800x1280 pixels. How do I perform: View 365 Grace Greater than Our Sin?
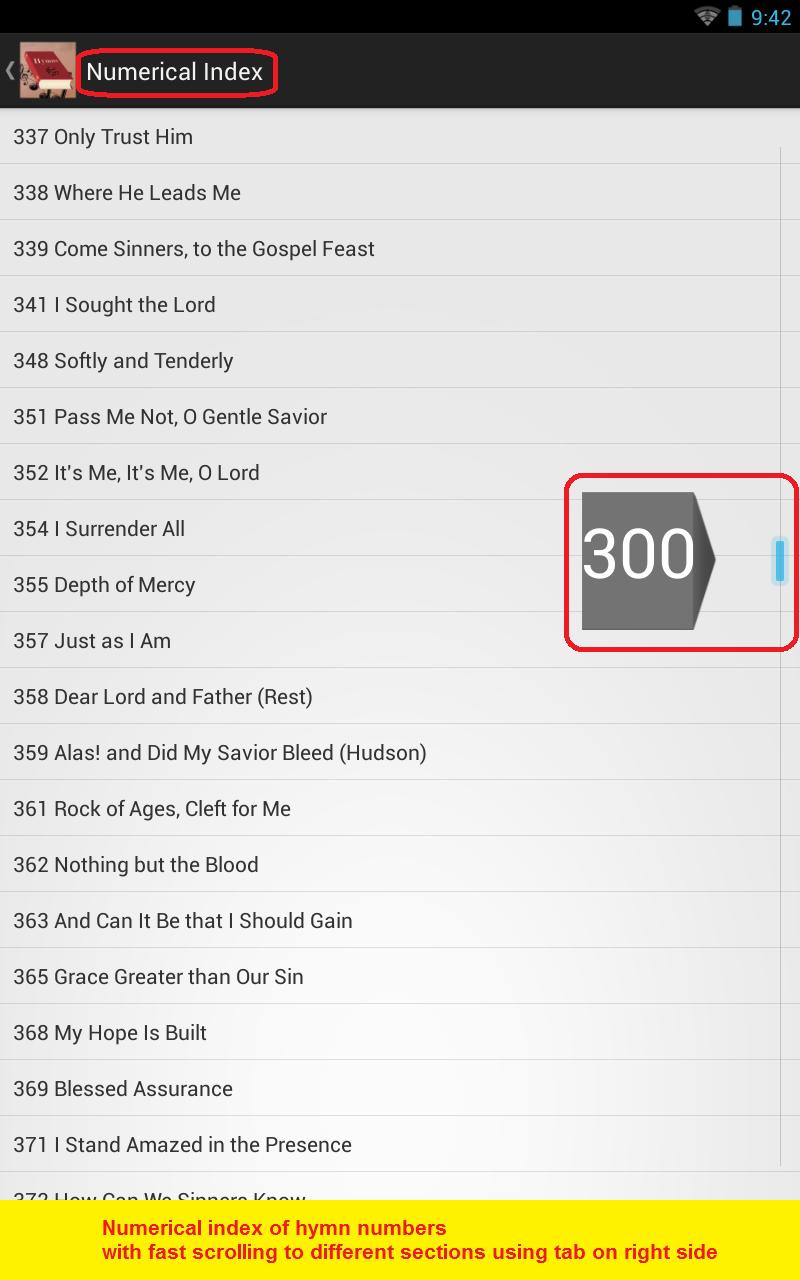point(158,977)
